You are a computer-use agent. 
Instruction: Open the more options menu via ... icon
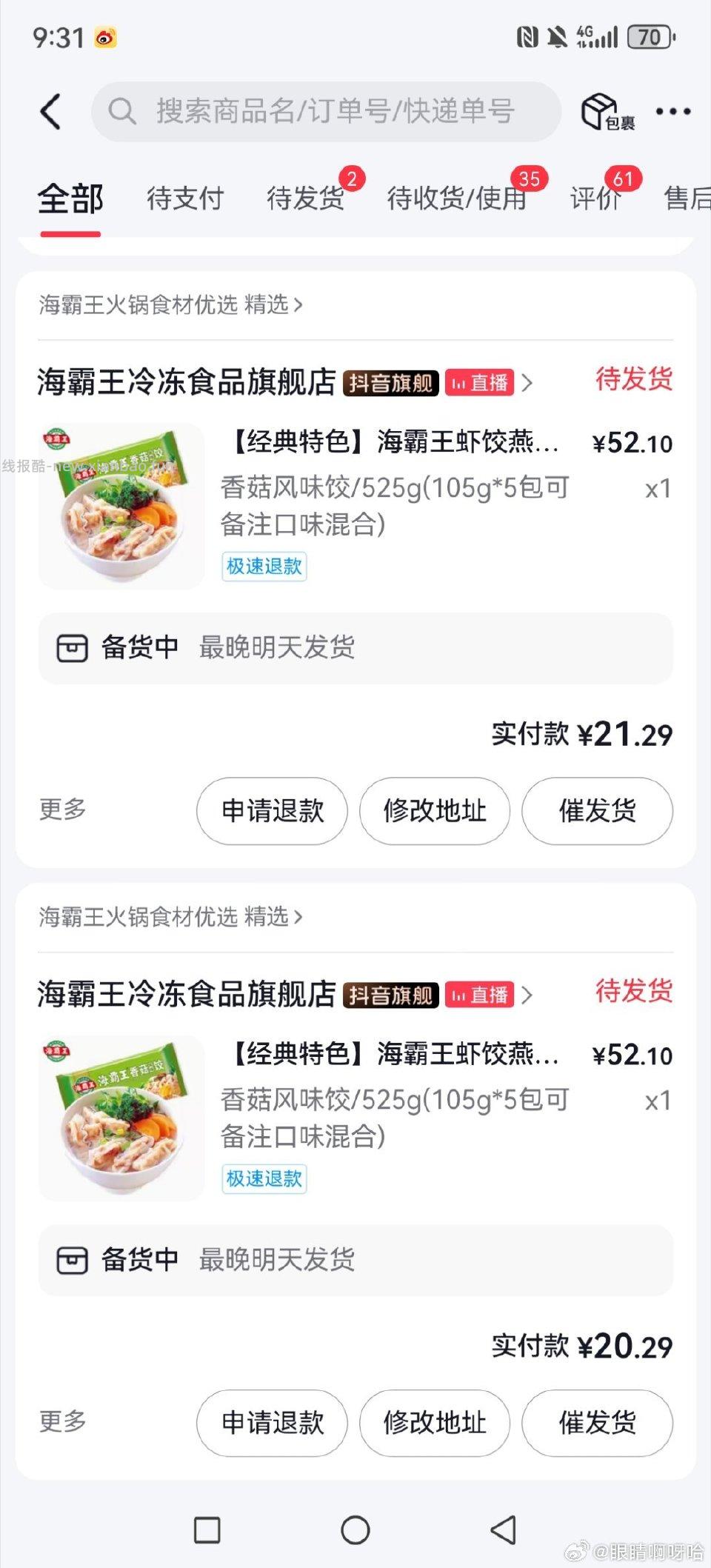click(672, 111)
